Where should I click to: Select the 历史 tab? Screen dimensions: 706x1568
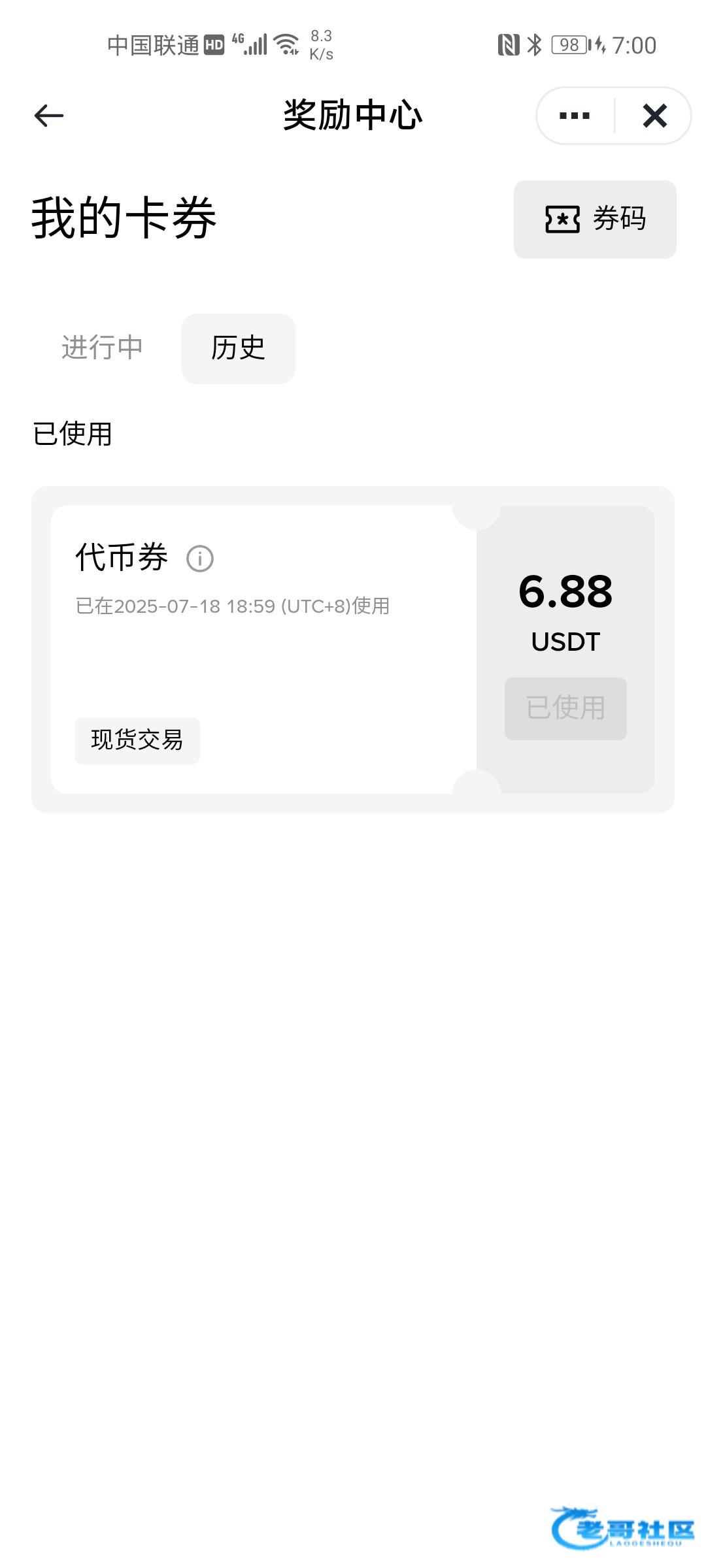click(x=238, y=348)
